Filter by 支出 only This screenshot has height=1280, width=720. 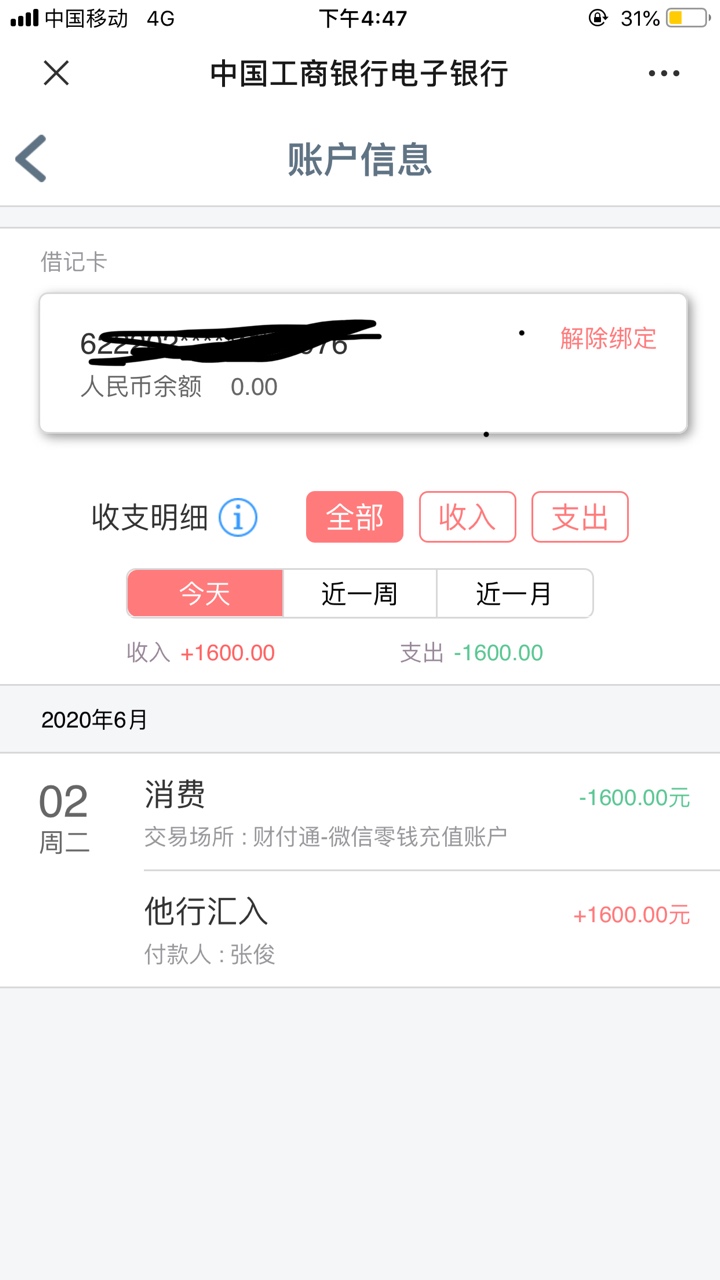pyautogui.click(x=580, y=517)
